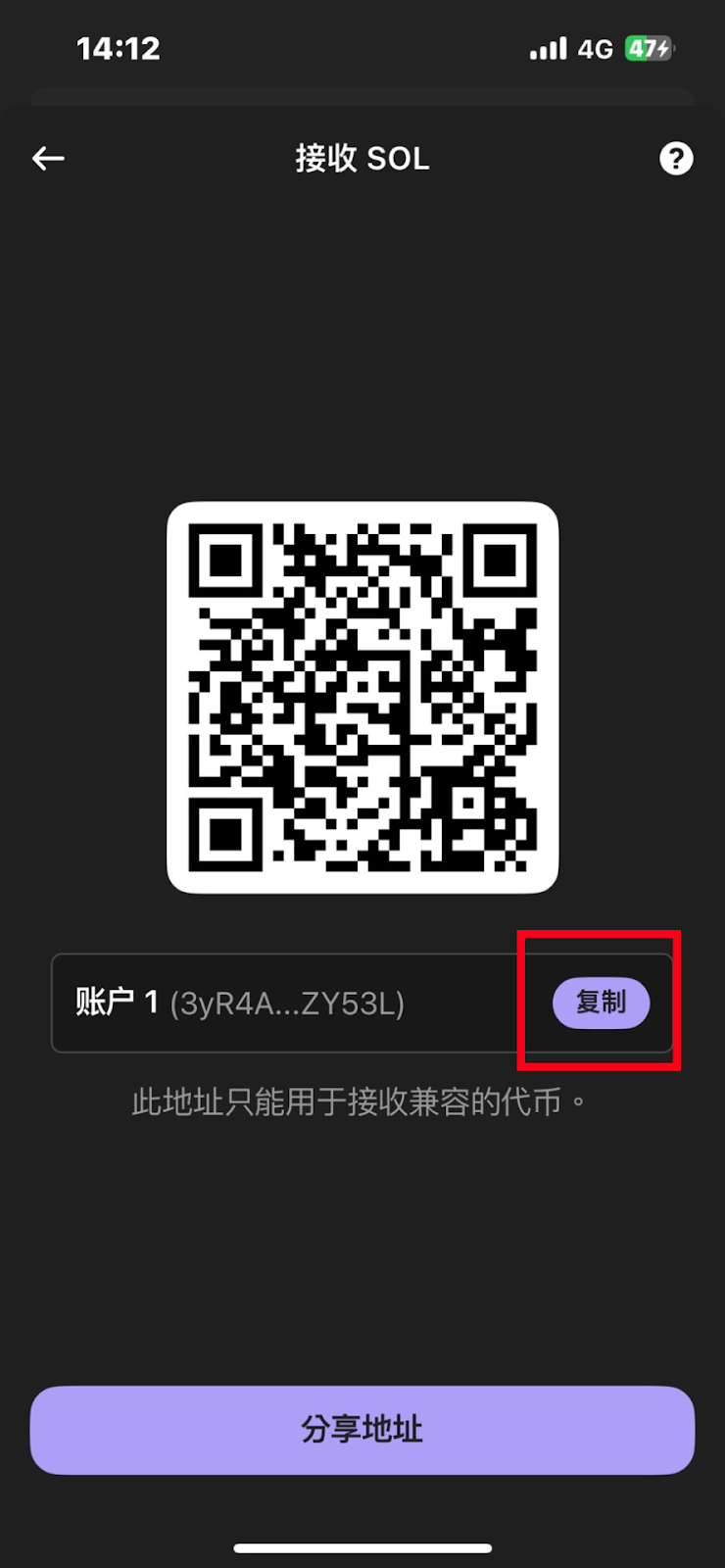Image resolution: width=725 pixels, height=1568 pixels.
Task: Go back using the arrow
Action: pyautogui.click(x=48, y=158)
